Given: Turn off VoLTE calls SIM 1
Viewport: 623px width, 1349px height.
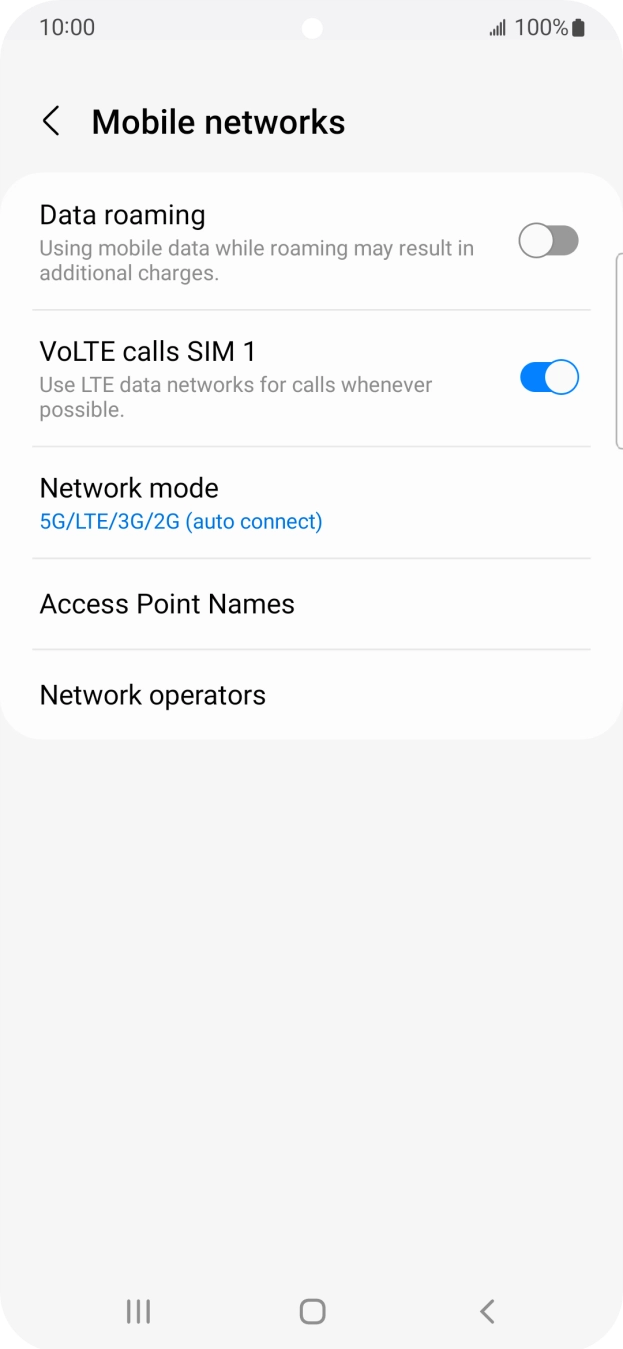Looking at the screenshot, I should click(x=549, y=377).
